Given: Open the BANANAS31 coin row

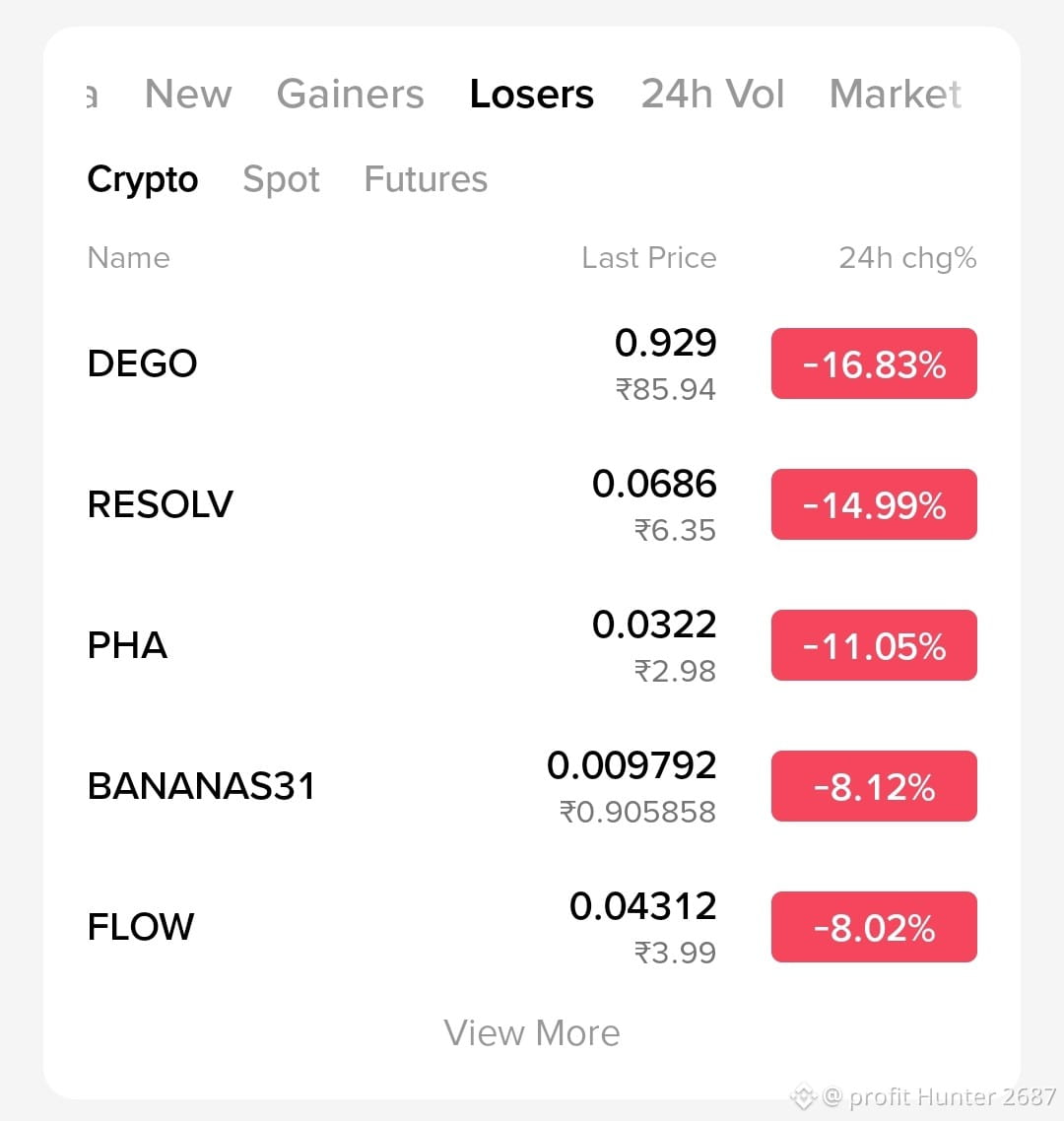Looking at the screenshot, I should pyautogui.click(x=531, y=786).
